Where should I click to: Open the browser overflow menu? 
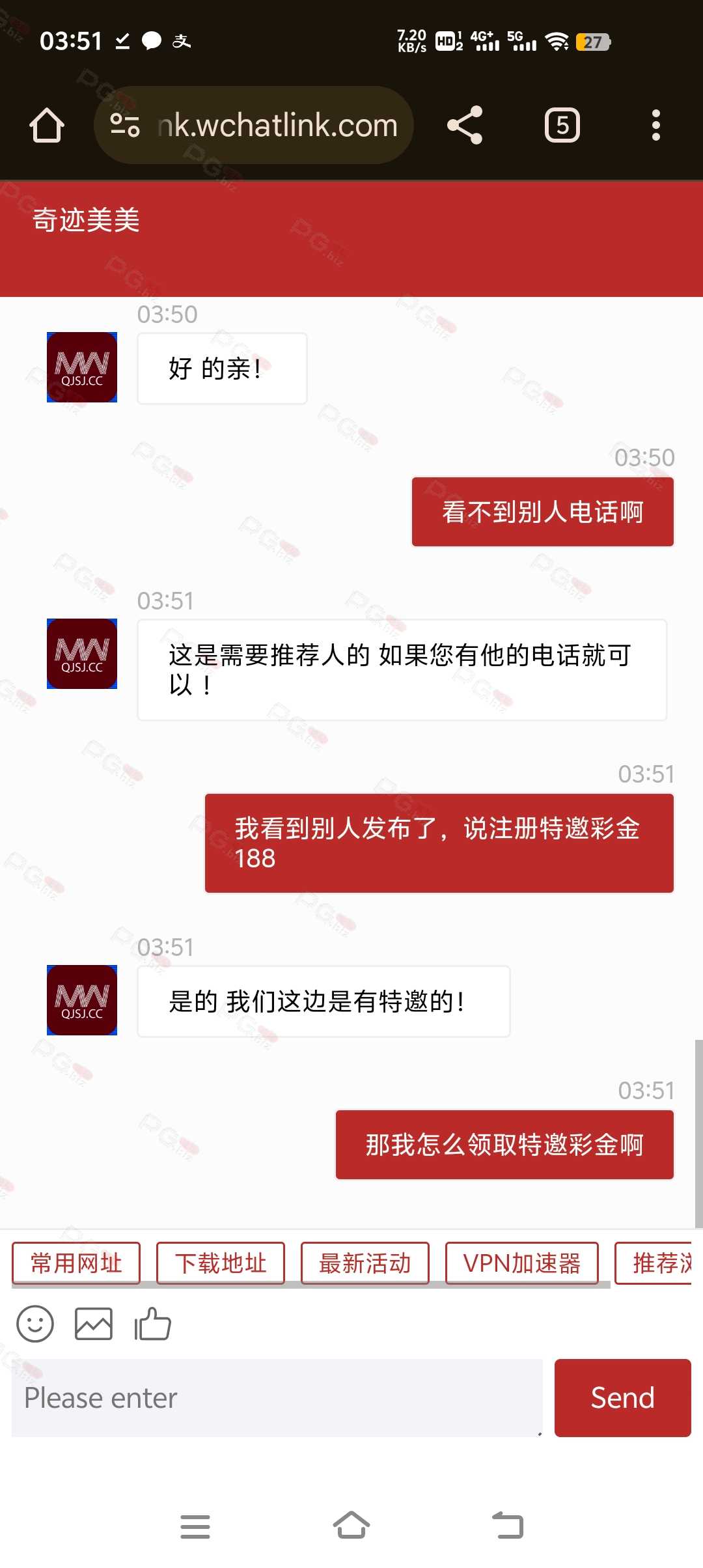point(655,125)
